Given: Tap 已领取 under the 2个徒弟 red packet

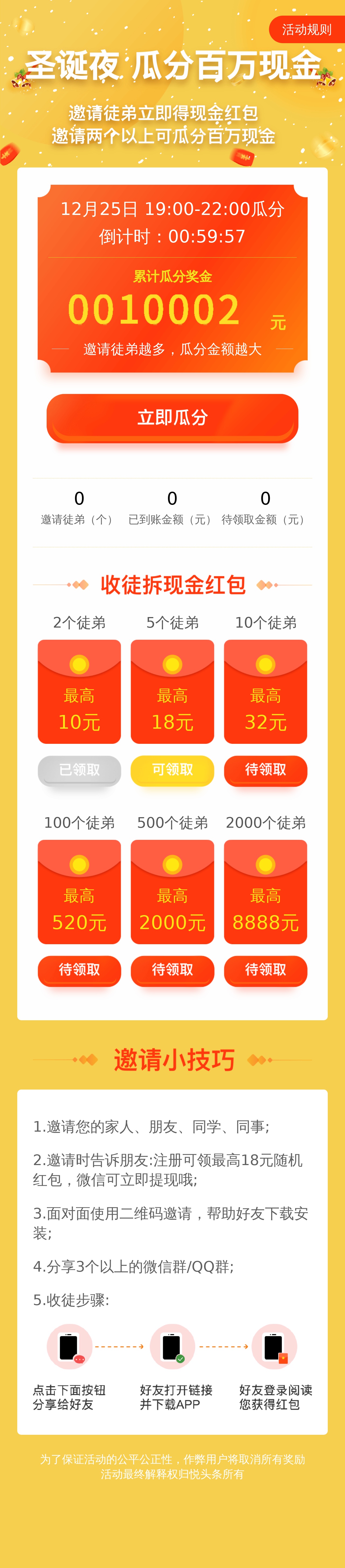Looking at the screenshot, I should 79,770.
